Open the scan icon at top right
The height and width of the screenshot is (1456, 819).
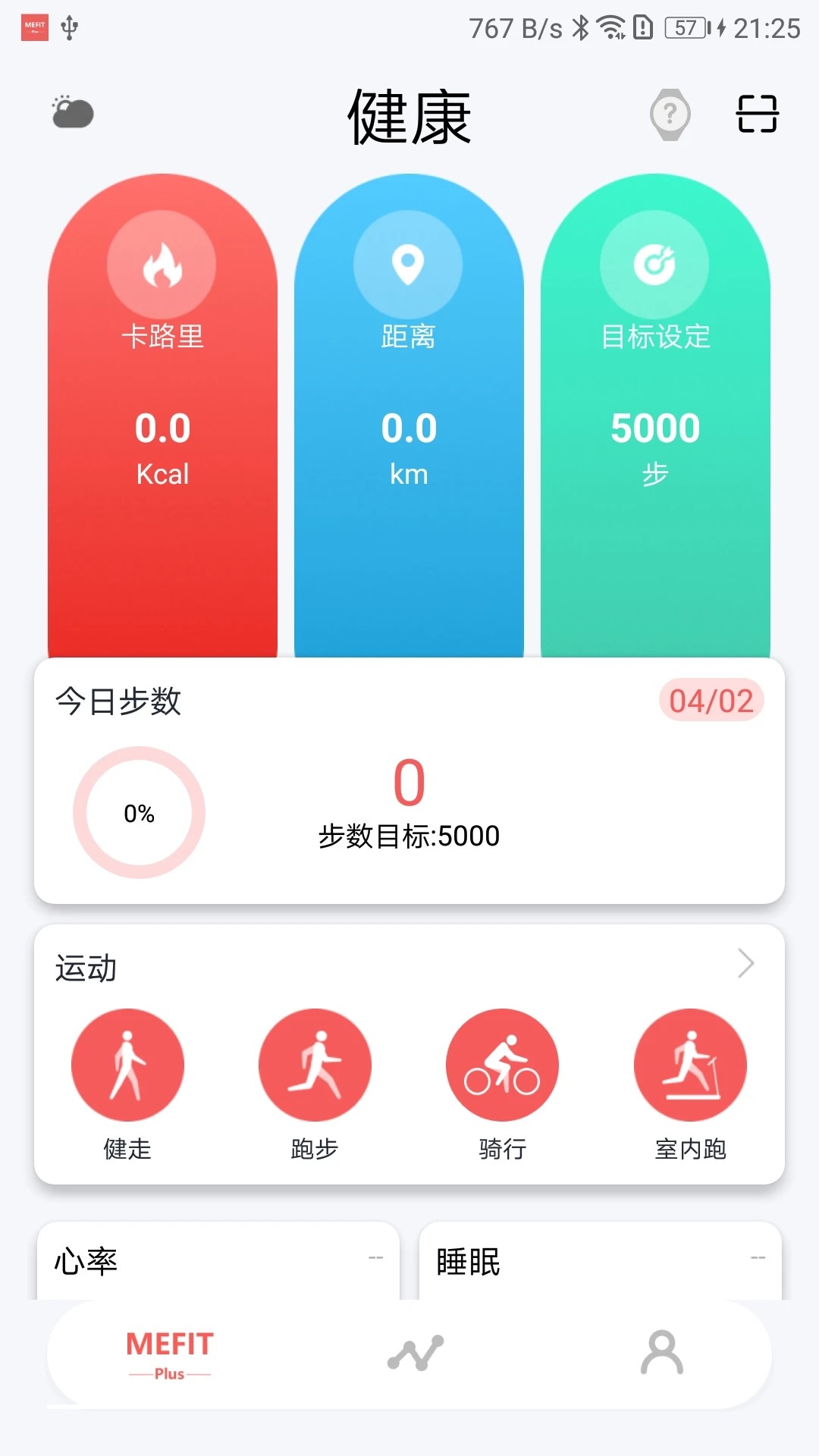coord(758,115)
